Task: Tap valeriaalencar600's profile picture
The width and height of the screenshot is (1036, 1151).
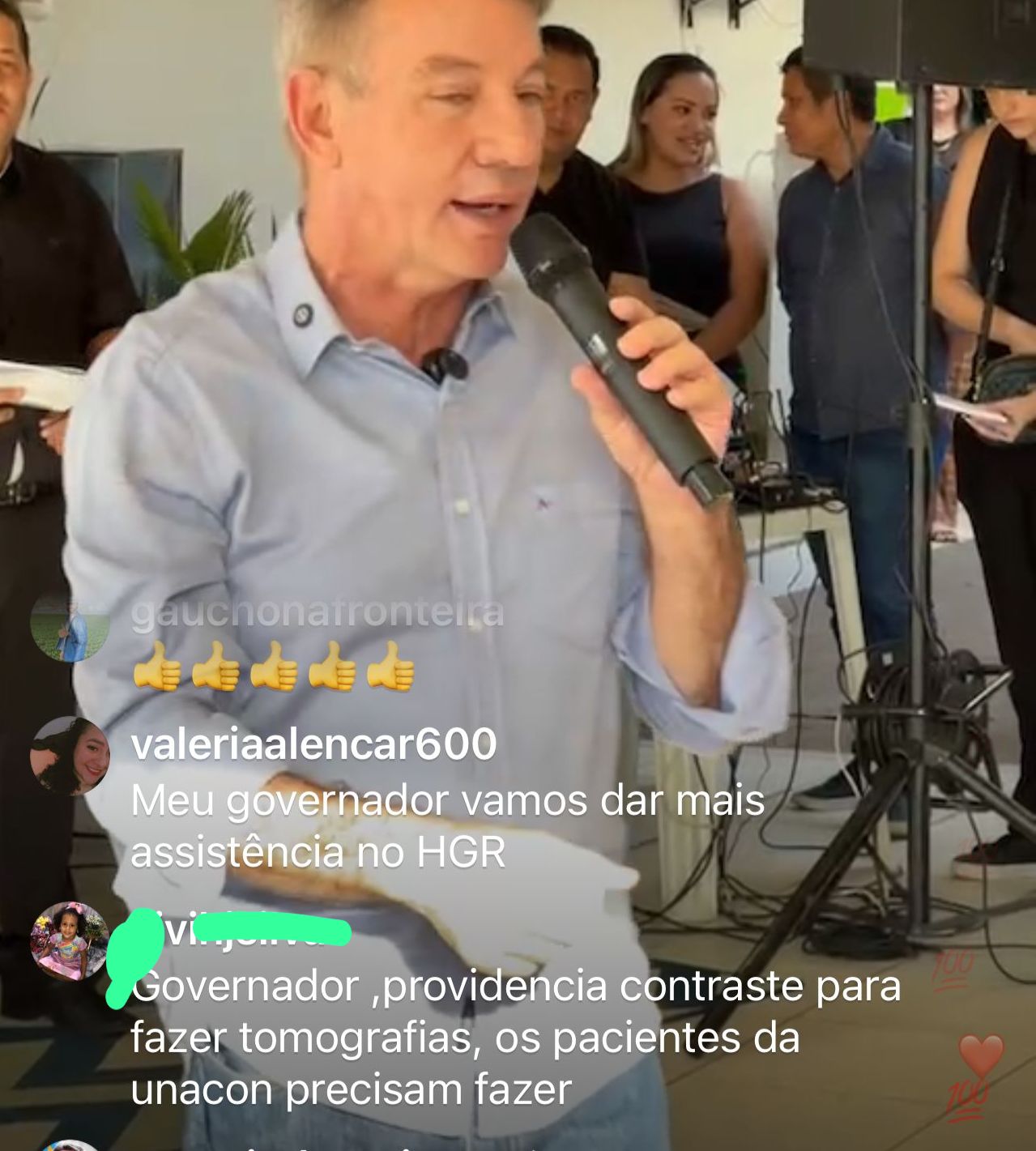Action: [x=69, y=755]
